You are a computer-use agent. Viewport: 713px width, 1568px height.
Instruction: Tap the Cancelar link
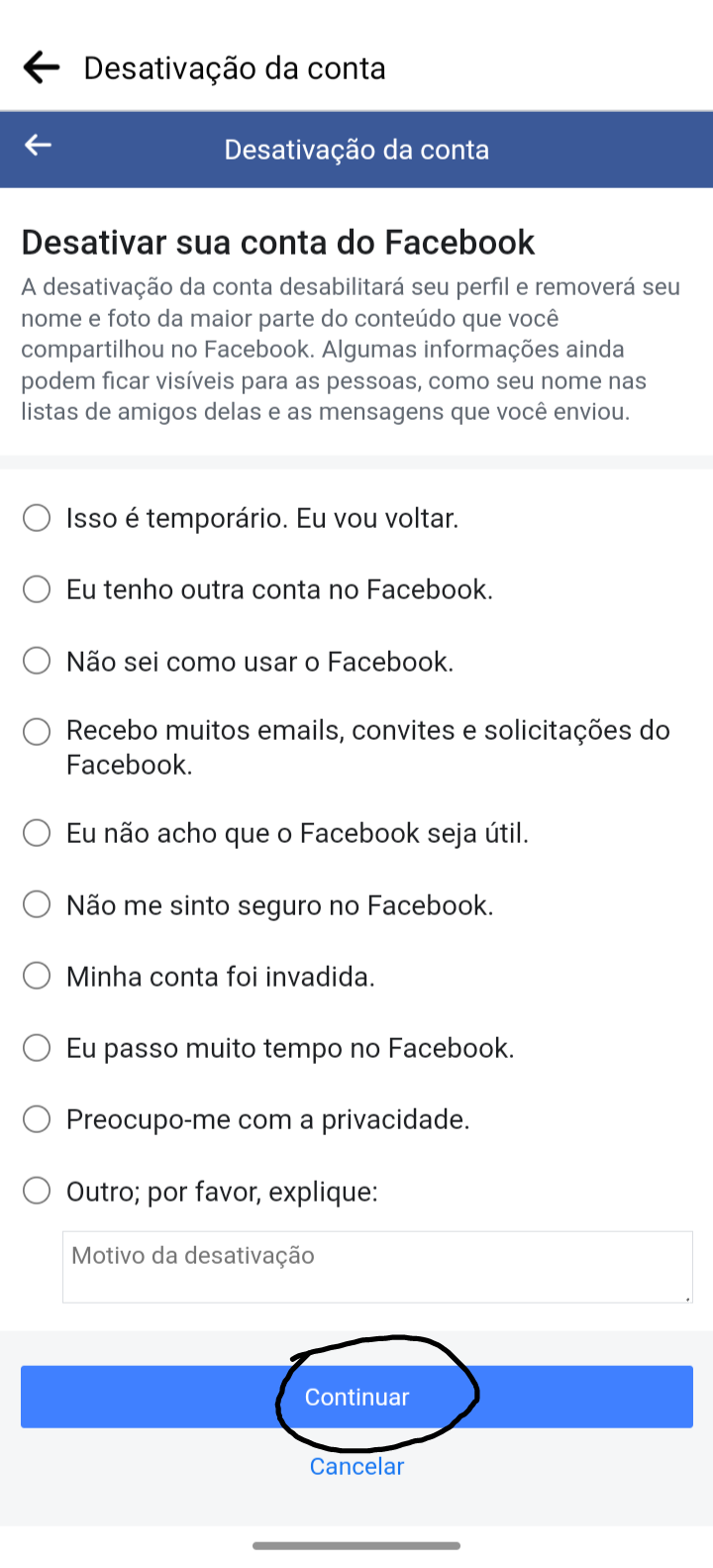356,1466
